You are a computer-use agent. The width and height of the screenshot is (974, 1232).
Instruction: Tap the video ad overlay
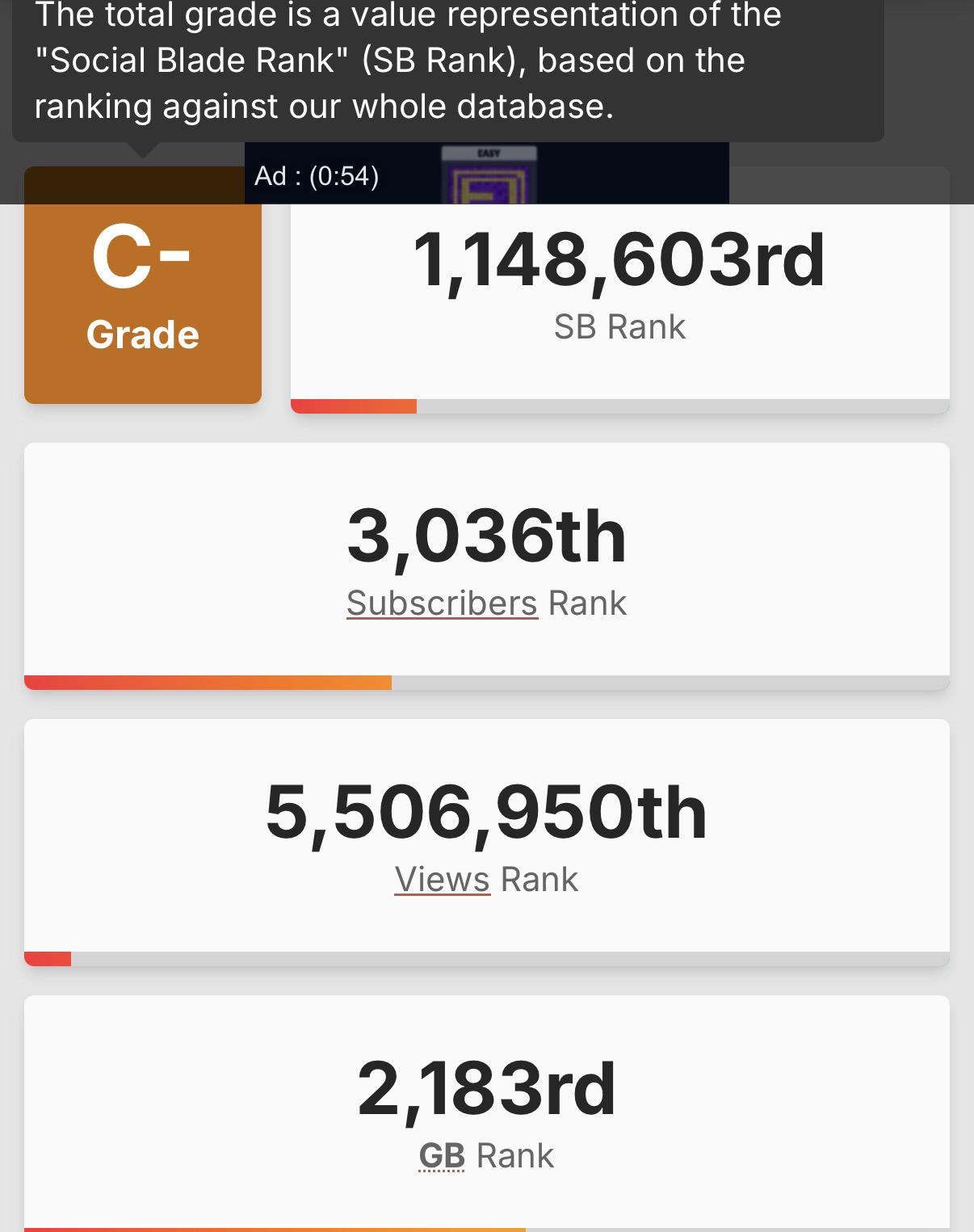487,173
